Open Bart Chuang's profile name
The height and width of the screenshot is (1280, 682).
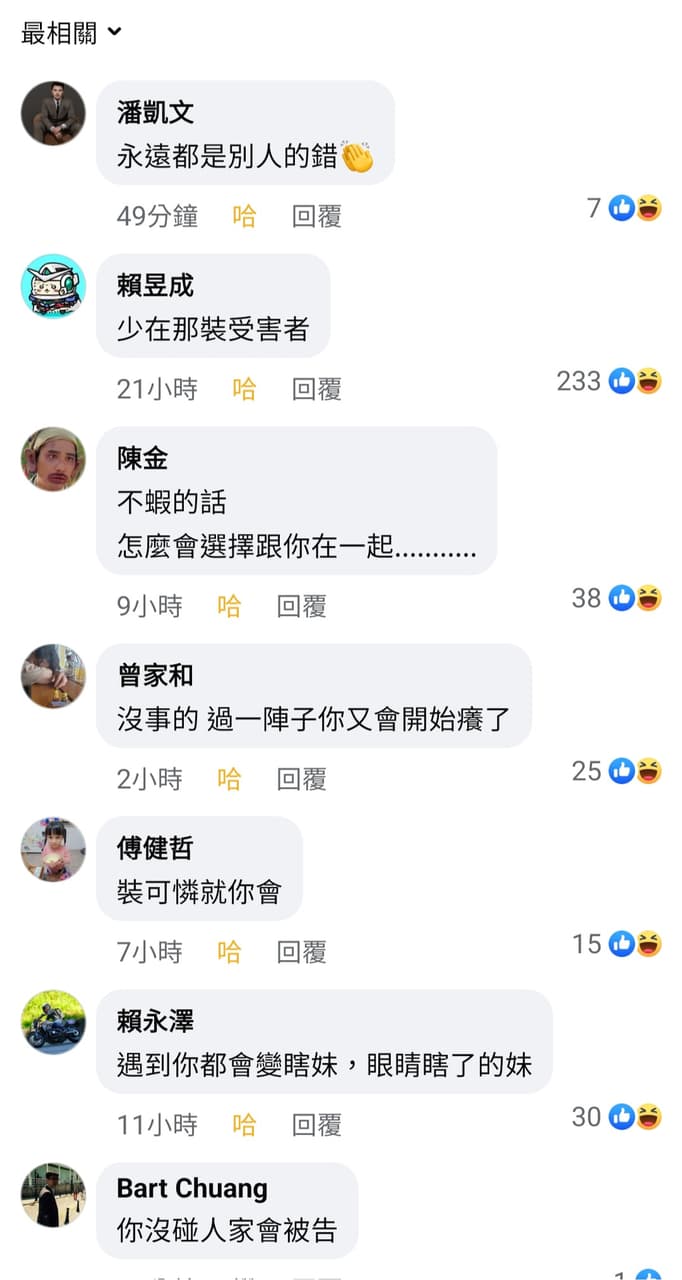pyautogui.click(x=192, y=1188)
